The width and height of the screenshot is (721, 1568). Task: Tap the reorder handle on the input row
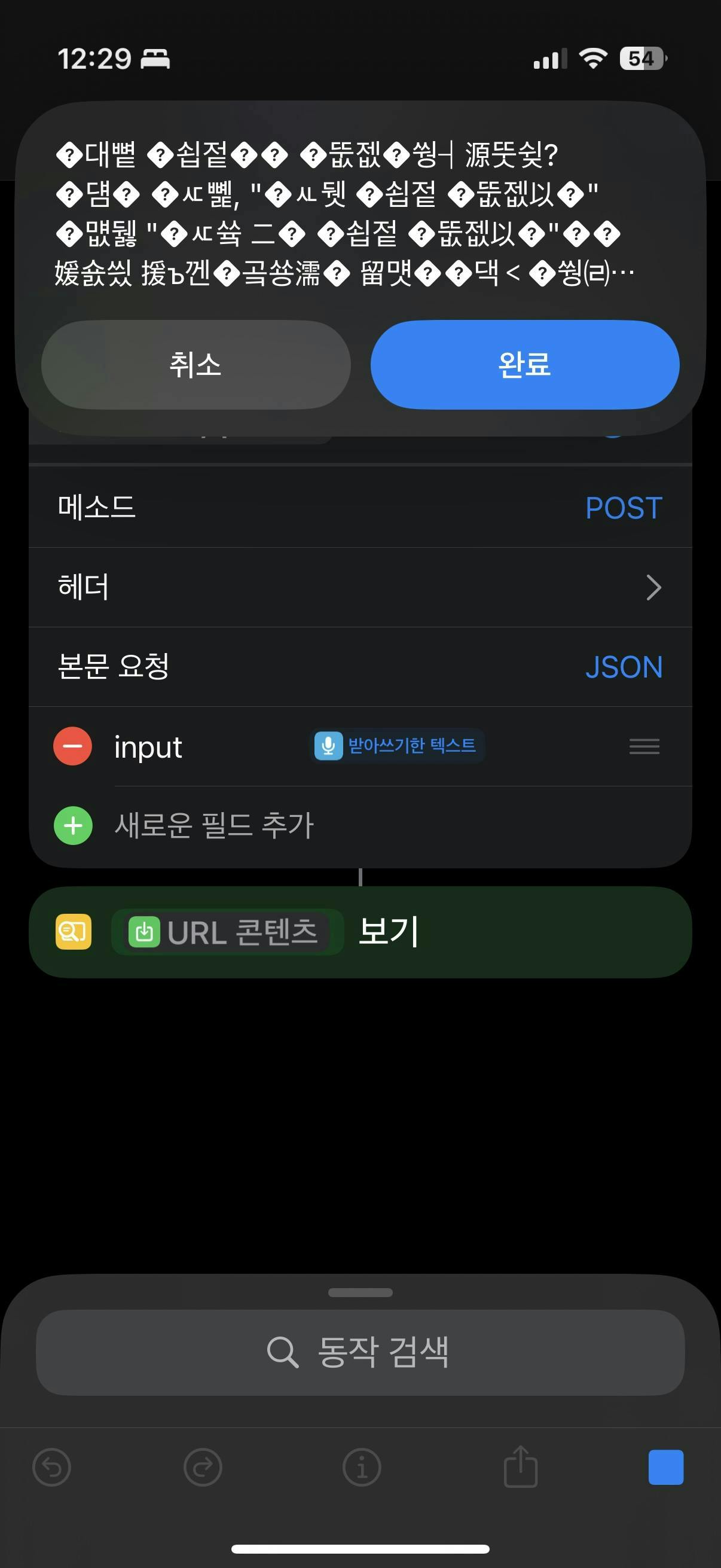click(644, 746)
